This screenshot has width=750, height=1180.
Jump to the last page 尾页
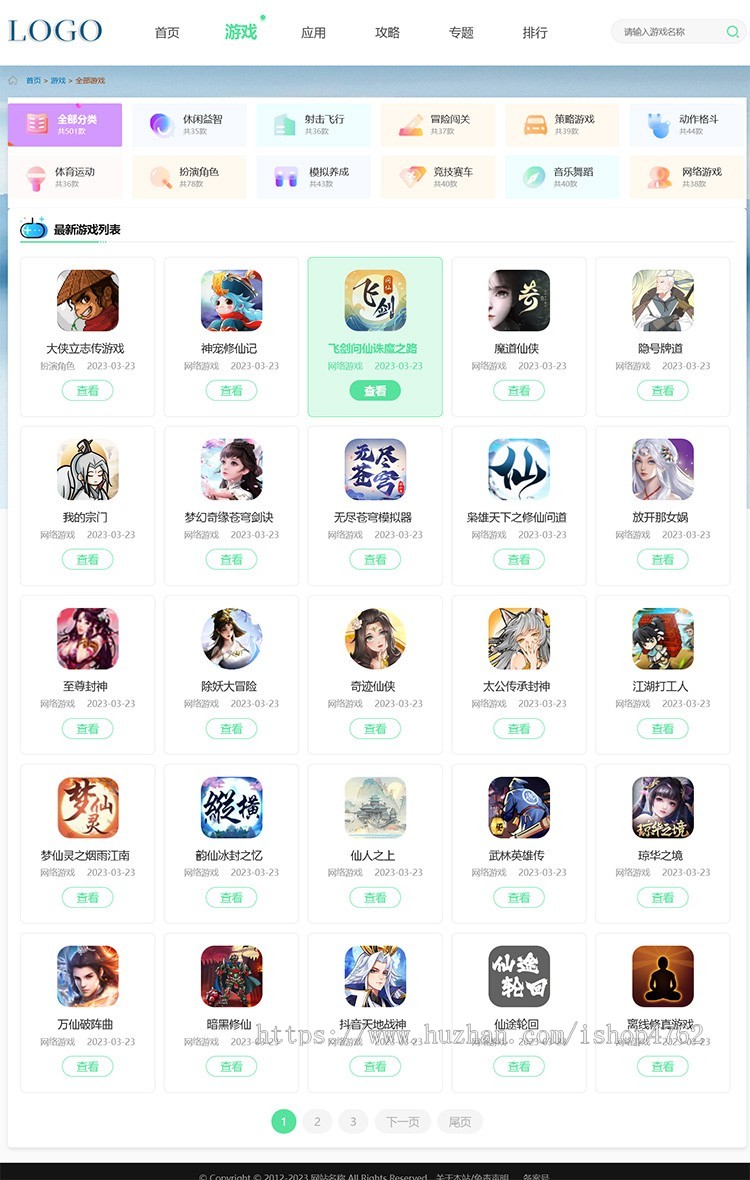pos(460,1122)
